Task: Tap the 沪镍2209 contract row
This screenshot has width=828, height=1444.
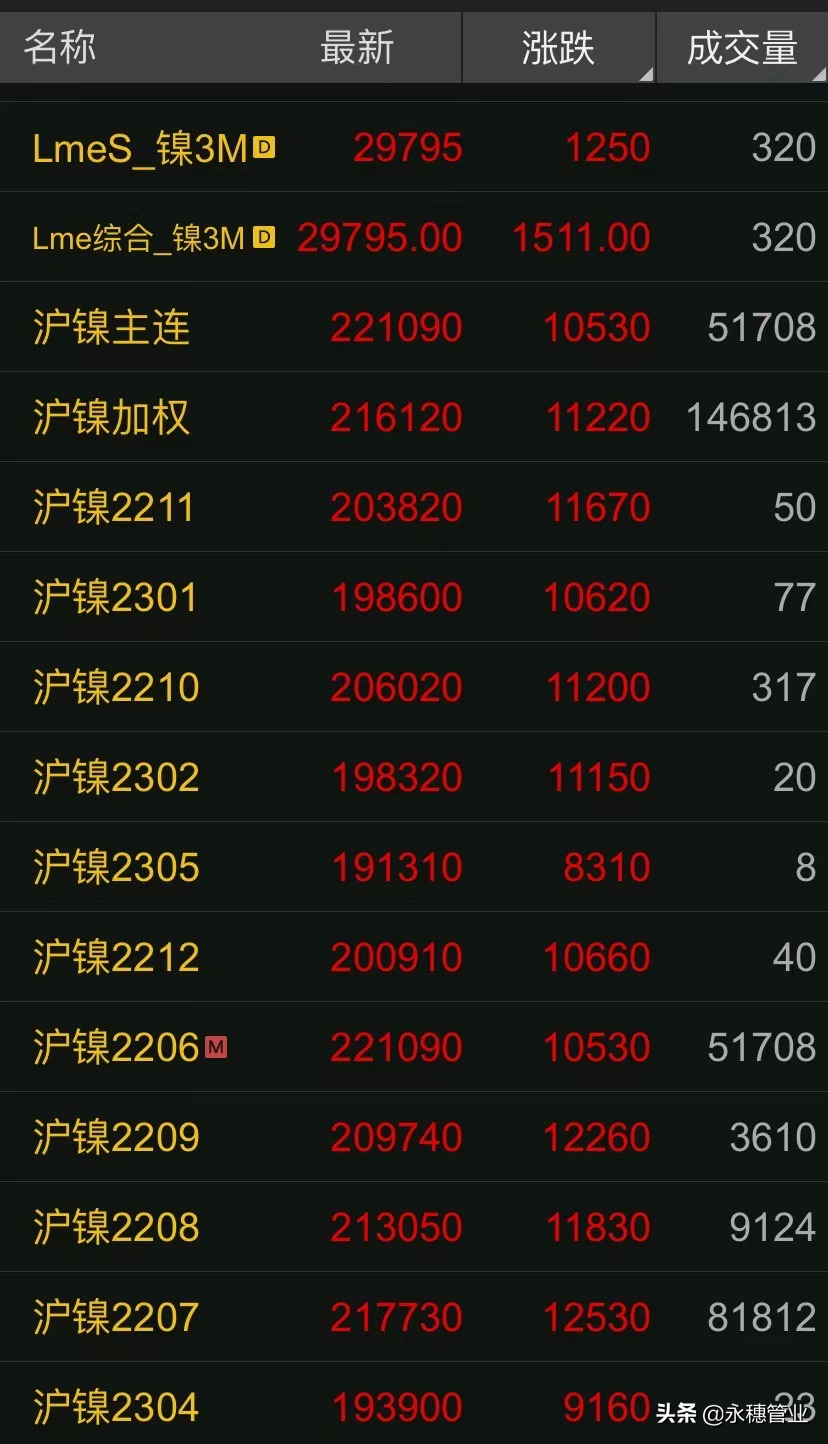Action: 414,1137
